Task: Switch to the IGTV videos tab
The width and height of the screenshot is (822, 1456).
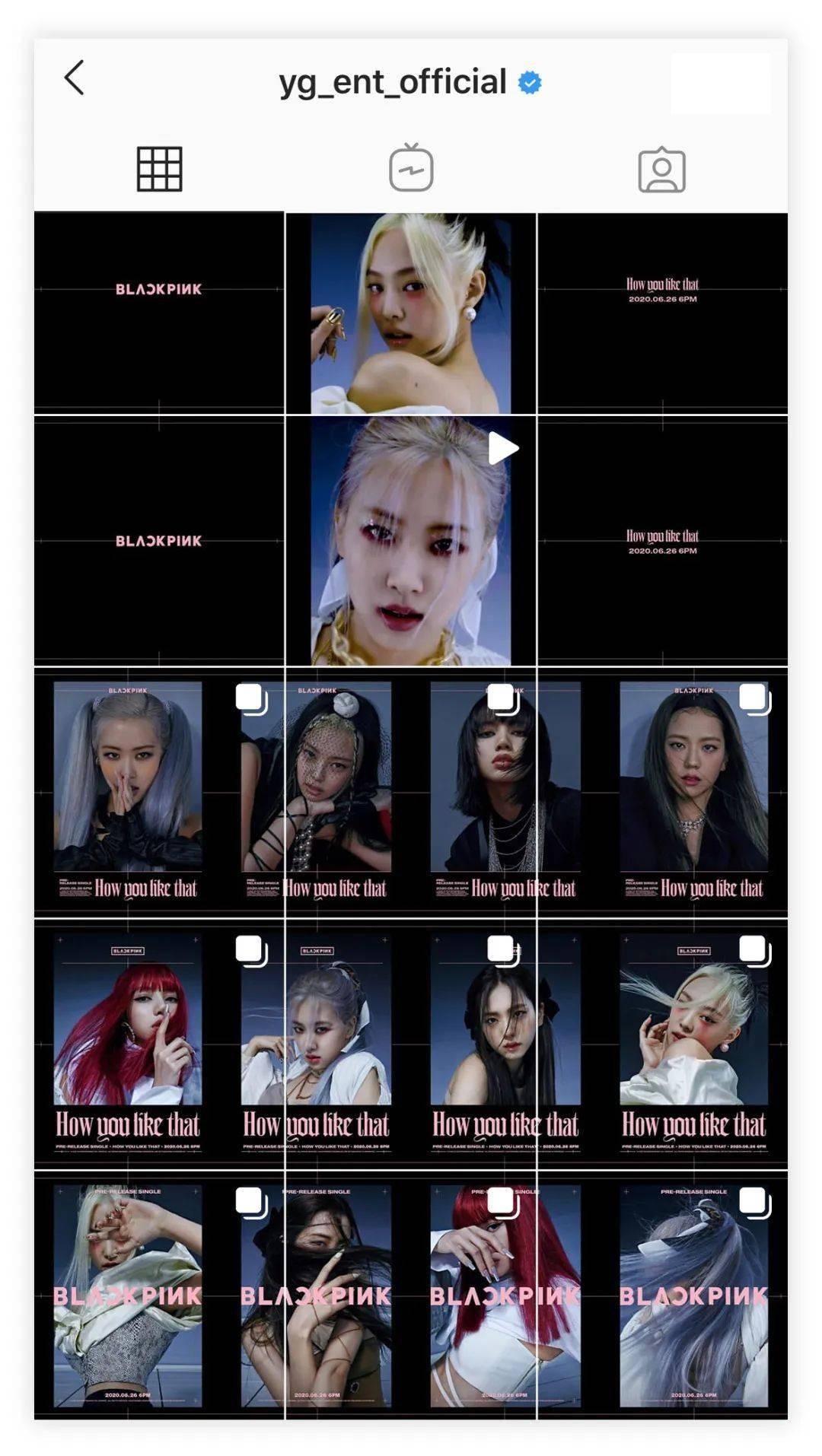Action: coord(411,169)
